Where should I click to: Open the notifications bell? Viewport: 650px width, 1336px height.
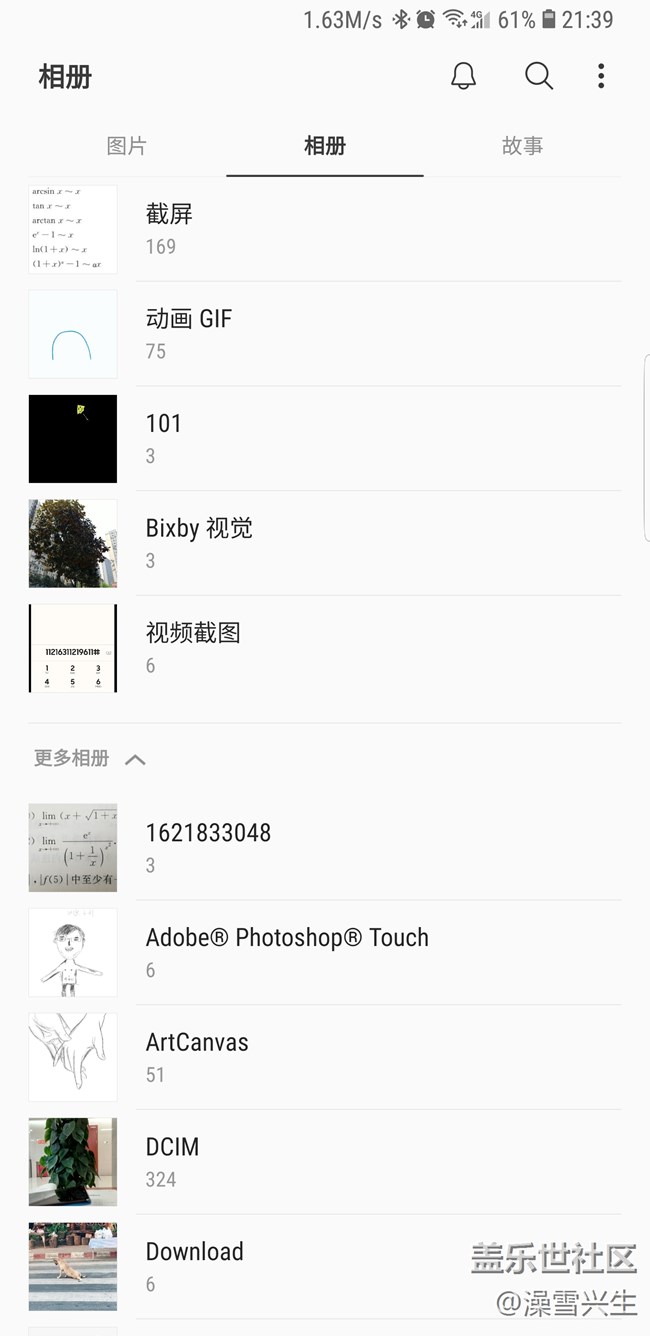(463, 76)
